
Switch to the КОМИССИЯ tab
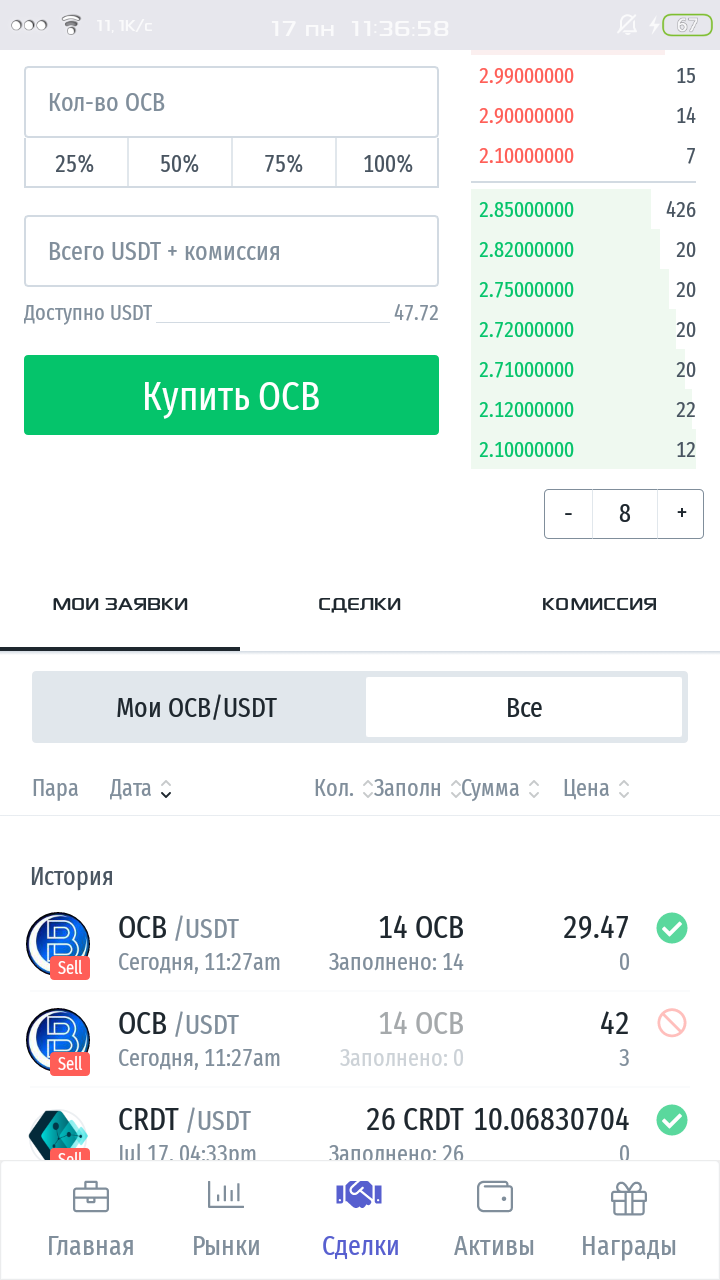pyautogui.click(x=599, y=604)
